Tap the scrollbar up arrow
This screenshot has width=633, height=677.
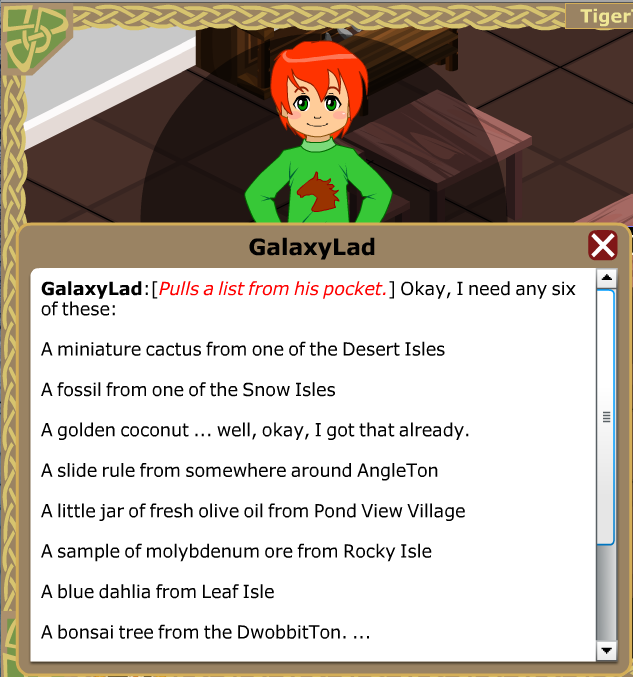pyautogui.click(x=606, y=277)
